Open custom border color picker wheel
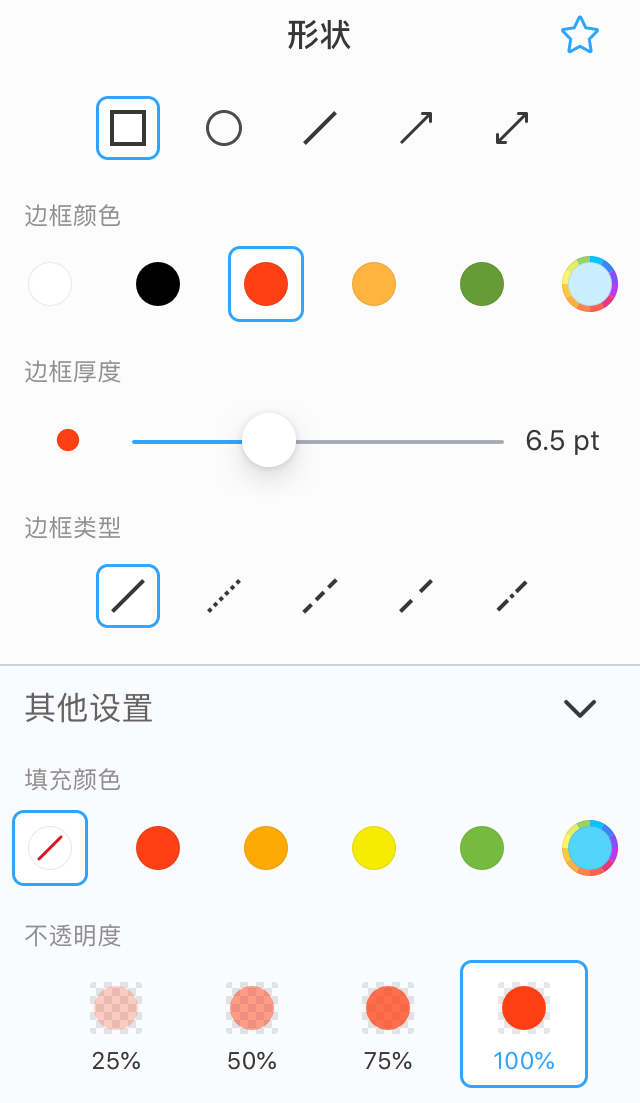The height and width of the screenshot is (1103, 640). tap(589, 284)
